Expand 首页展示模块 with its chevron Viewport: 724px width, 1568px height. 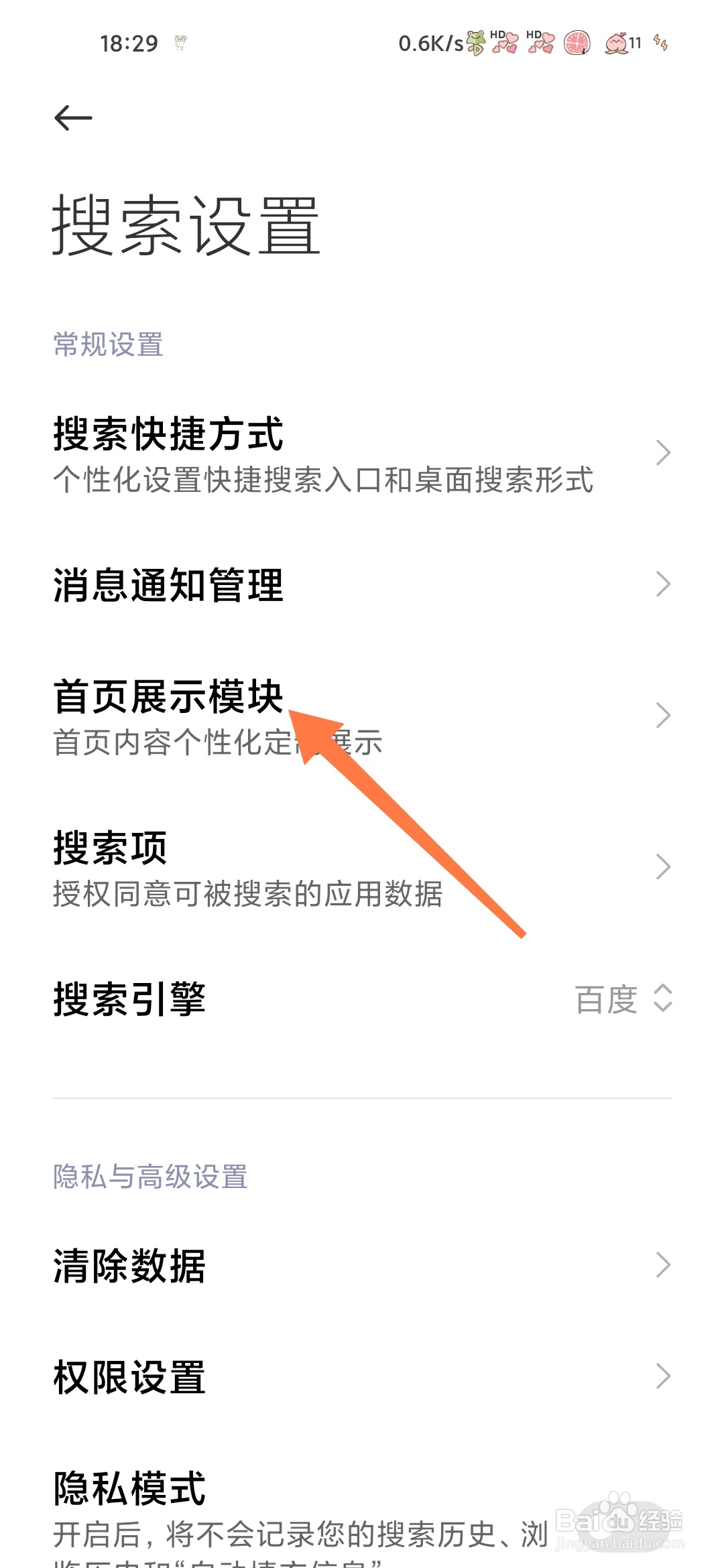(x=662, y=716)
